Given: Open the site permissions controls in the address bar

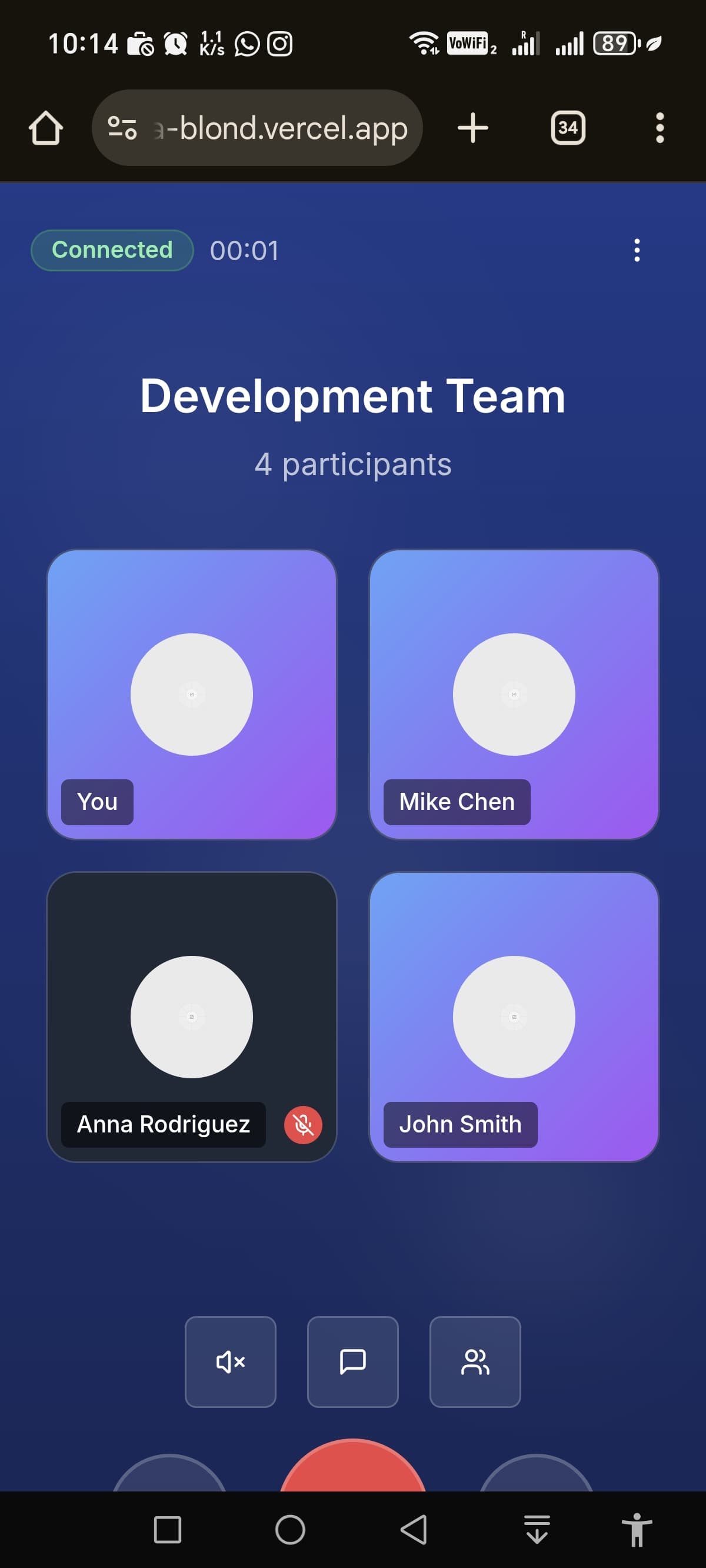Looking at the screenshot, I should [x=122, y=127].
